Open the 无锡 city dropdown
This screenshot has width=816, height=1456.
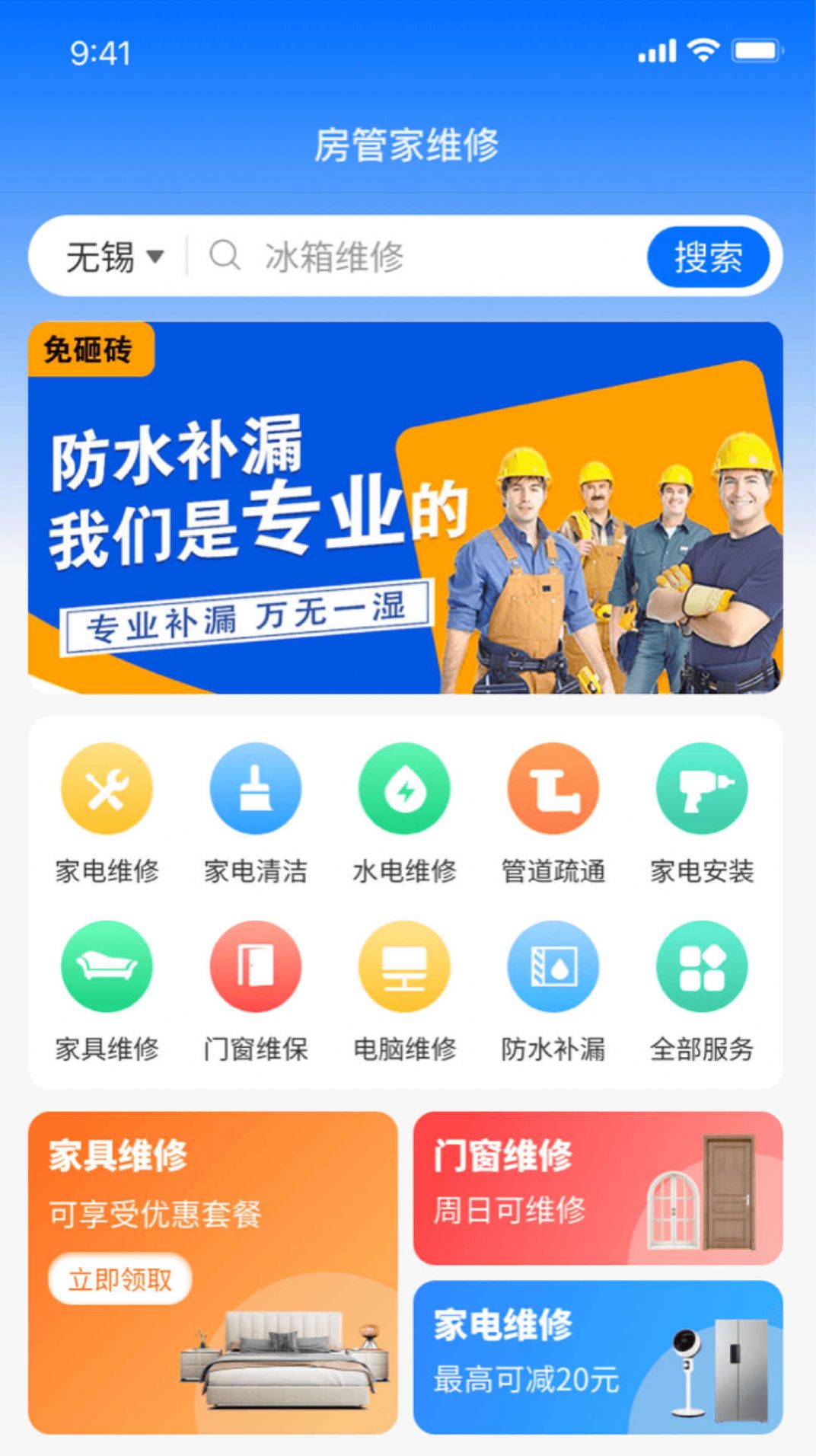click(x=114, y=257)
